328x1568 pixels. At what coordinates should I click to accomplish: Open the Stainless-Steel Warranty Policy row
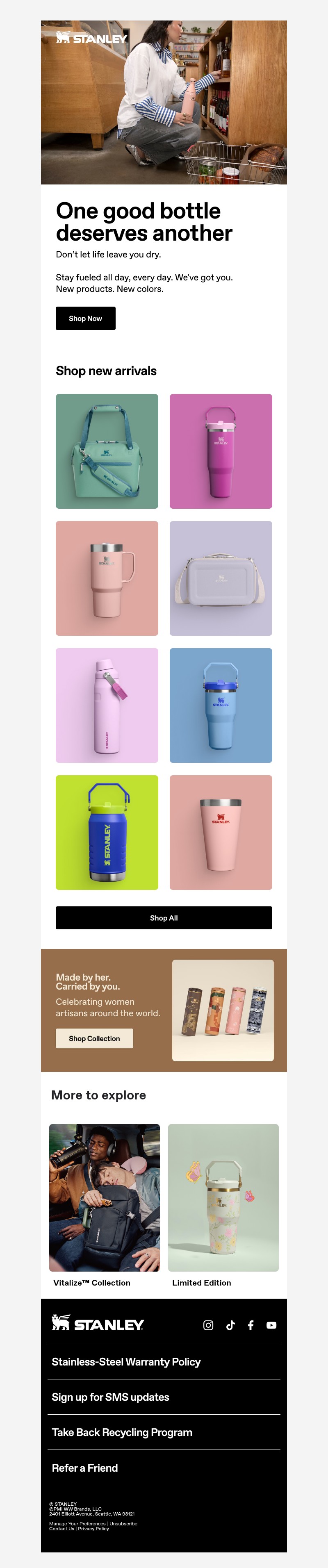pos(126,1362)
